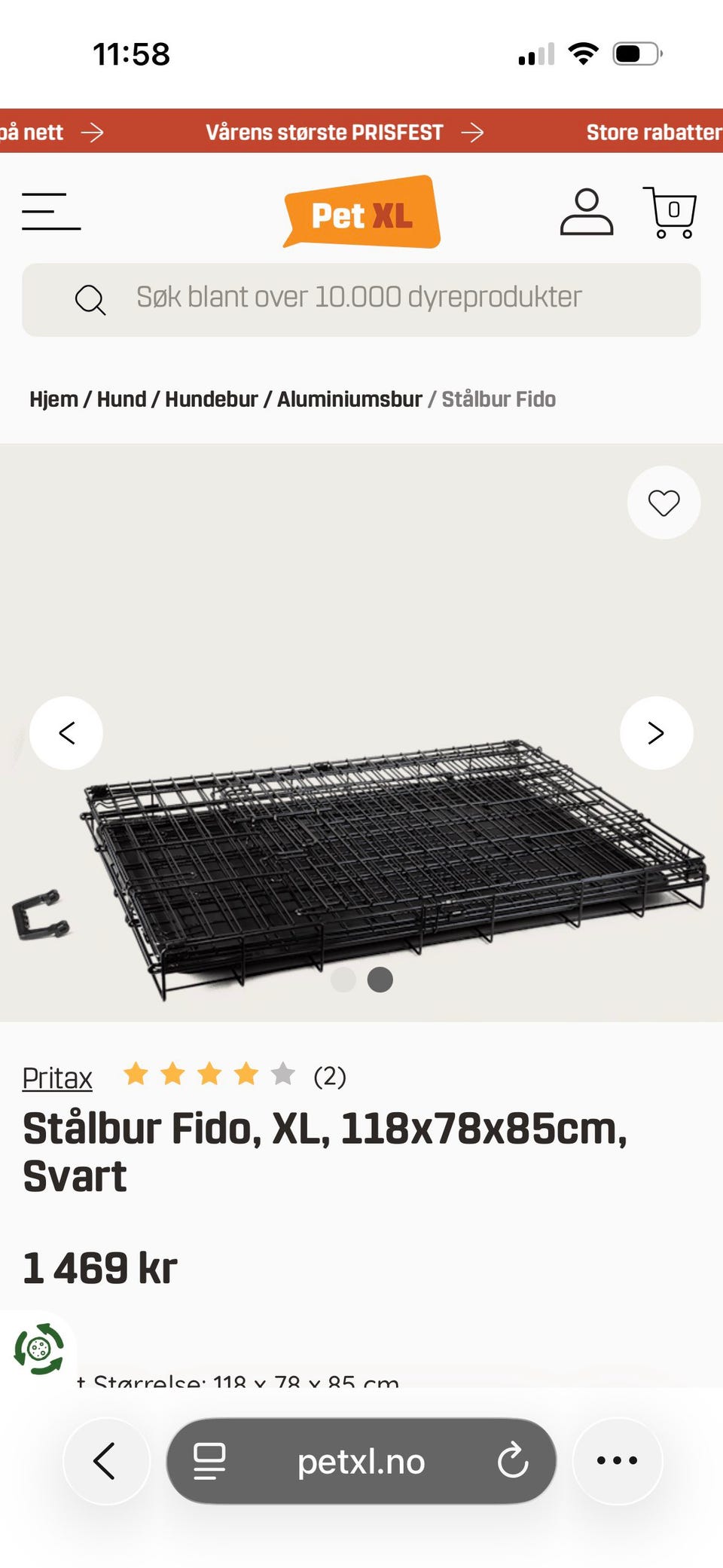The width and height of the screenshot is (723, 1568).
Task: Select the second carousel dot
Action: [380, 980]
